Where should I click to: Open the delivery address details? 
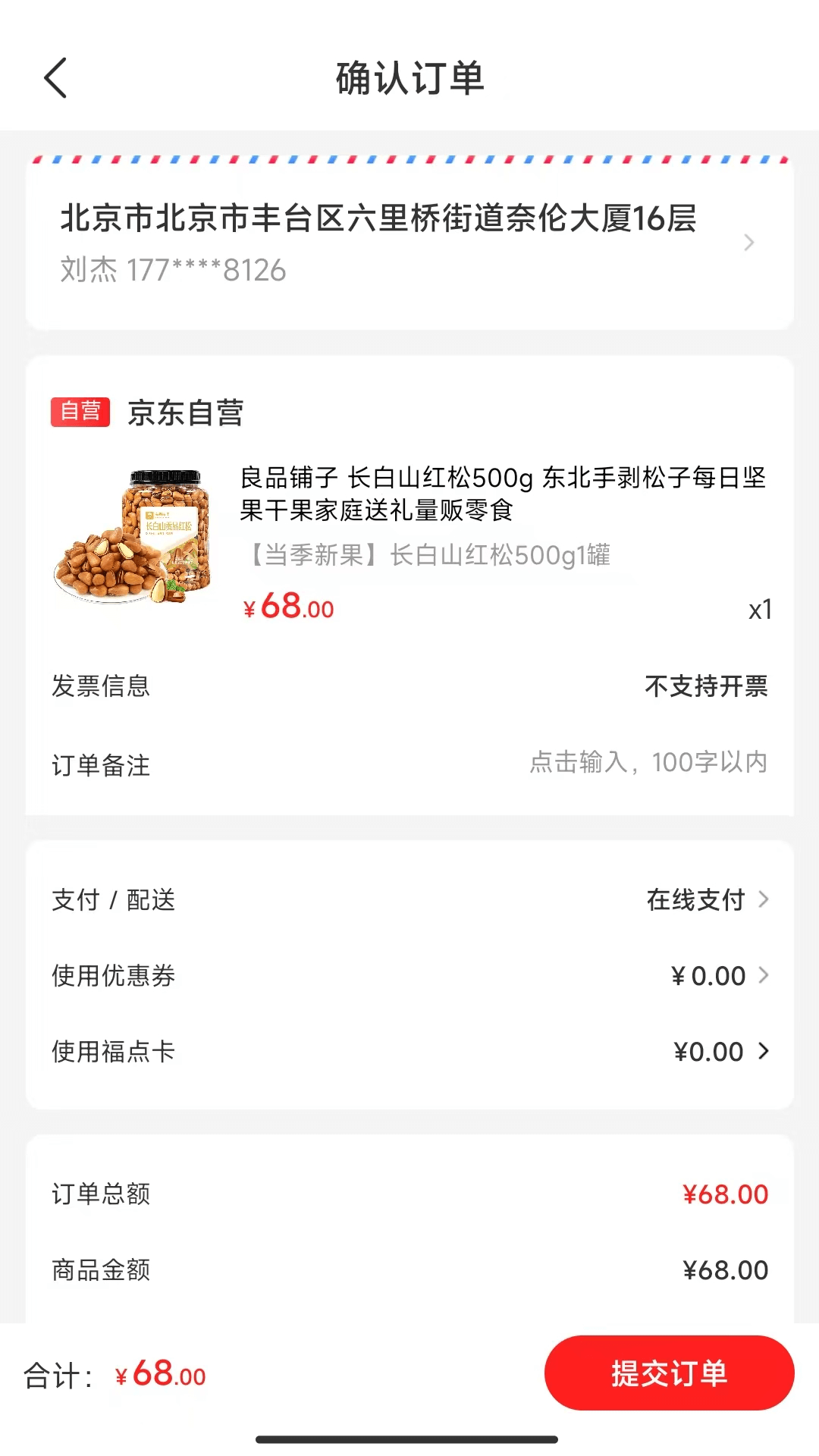409,243
